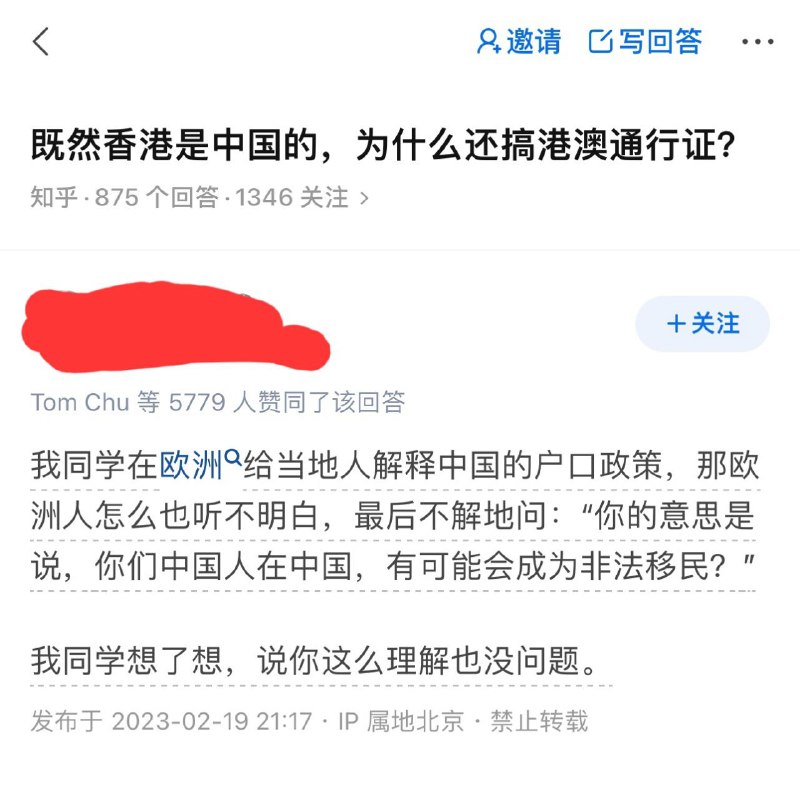The image size is (800, 800).
Task: Tap 写回答 to write an answer
Action: point(646,42)
